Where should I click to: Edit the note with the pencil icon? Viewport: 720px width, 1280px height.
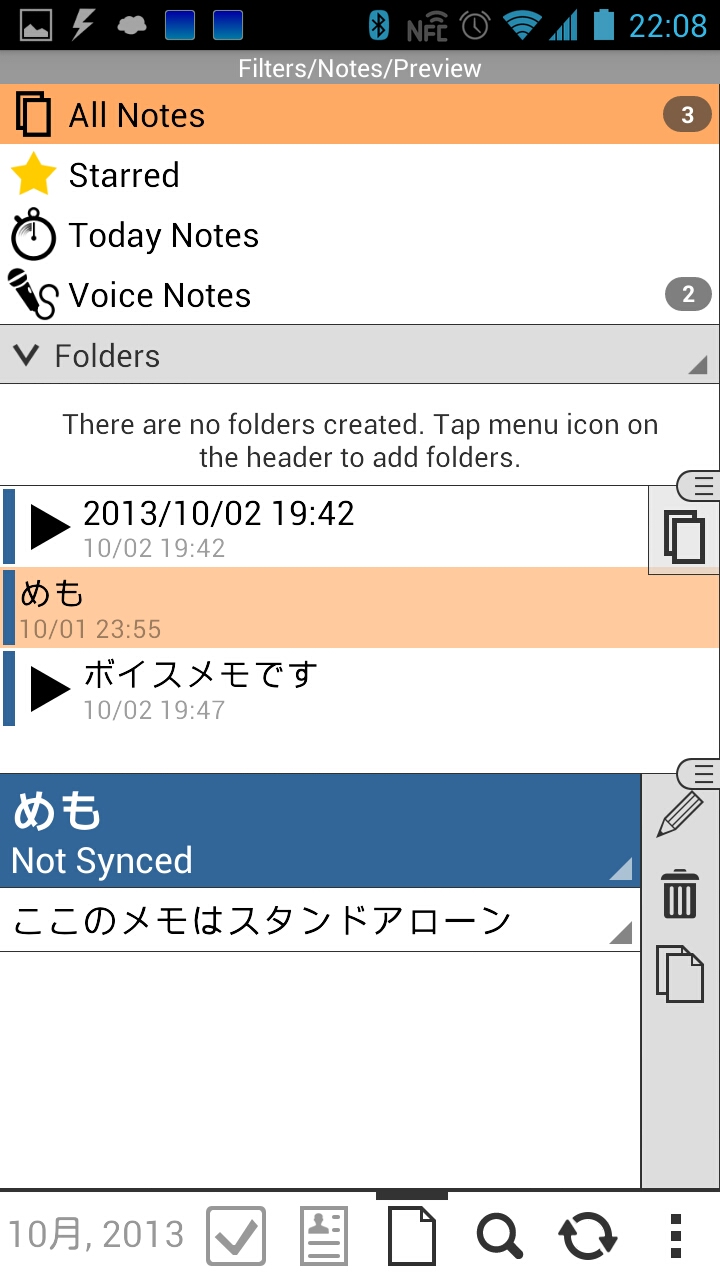[680, 814]
